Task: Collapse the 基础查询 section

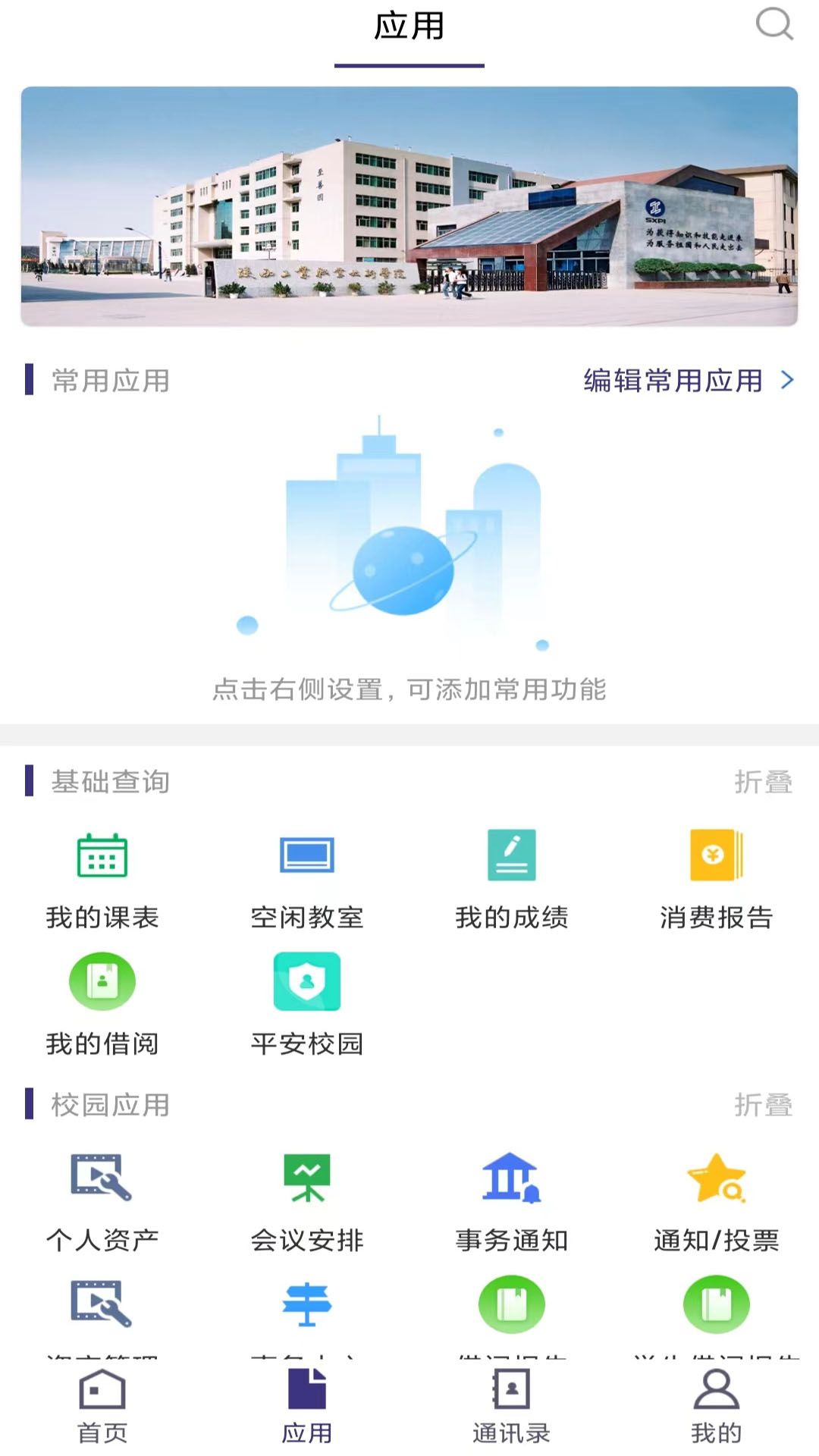Action: [x=766, y=783]
